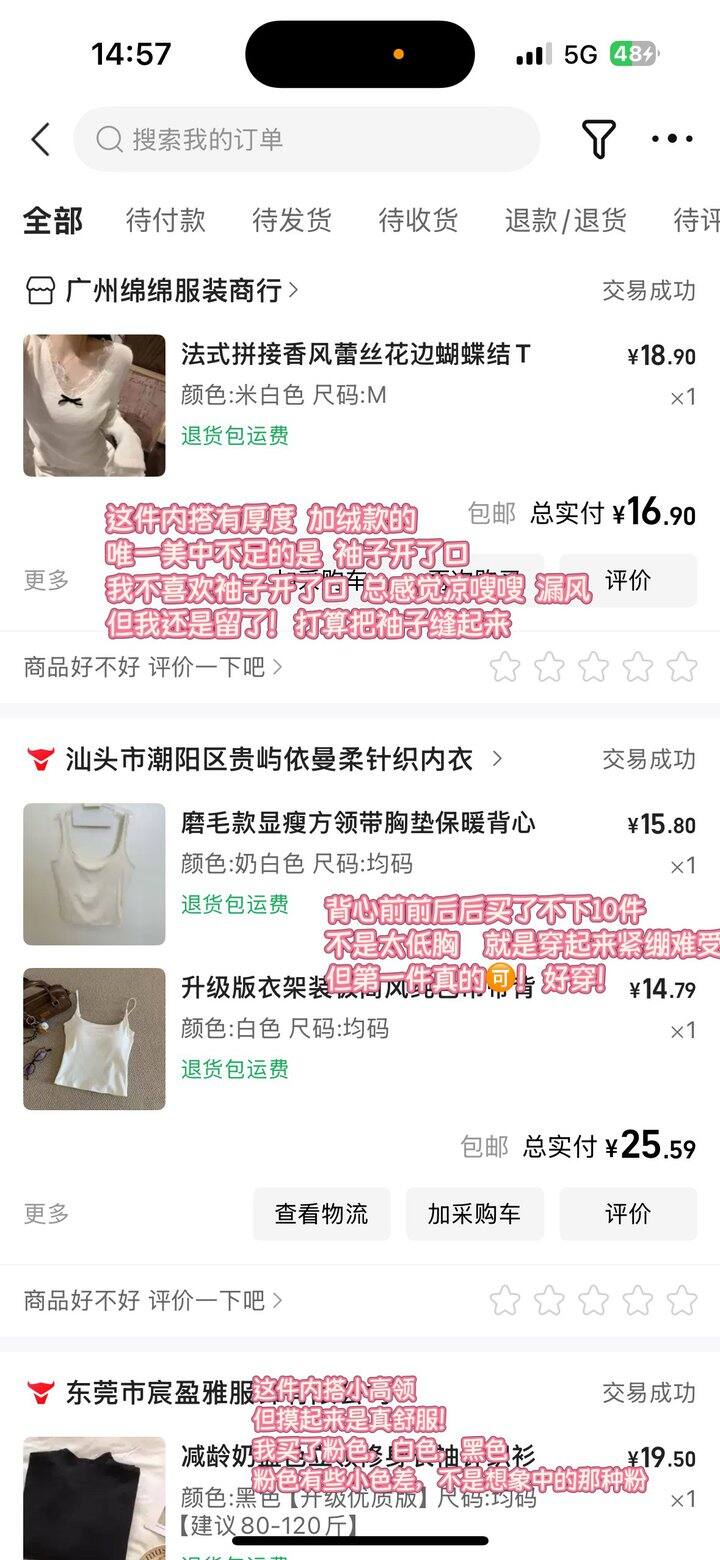
Task: Open the lace bow T-shirt product image
Action: coord(94,405)
